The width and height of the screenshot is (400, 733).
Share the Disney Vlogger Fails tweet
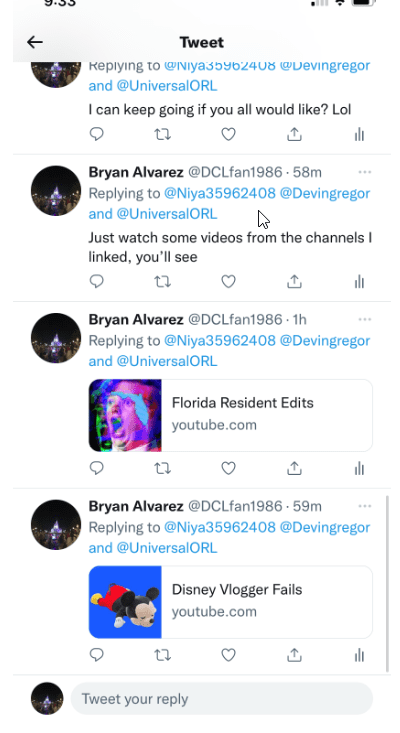(x=294, y=655)
